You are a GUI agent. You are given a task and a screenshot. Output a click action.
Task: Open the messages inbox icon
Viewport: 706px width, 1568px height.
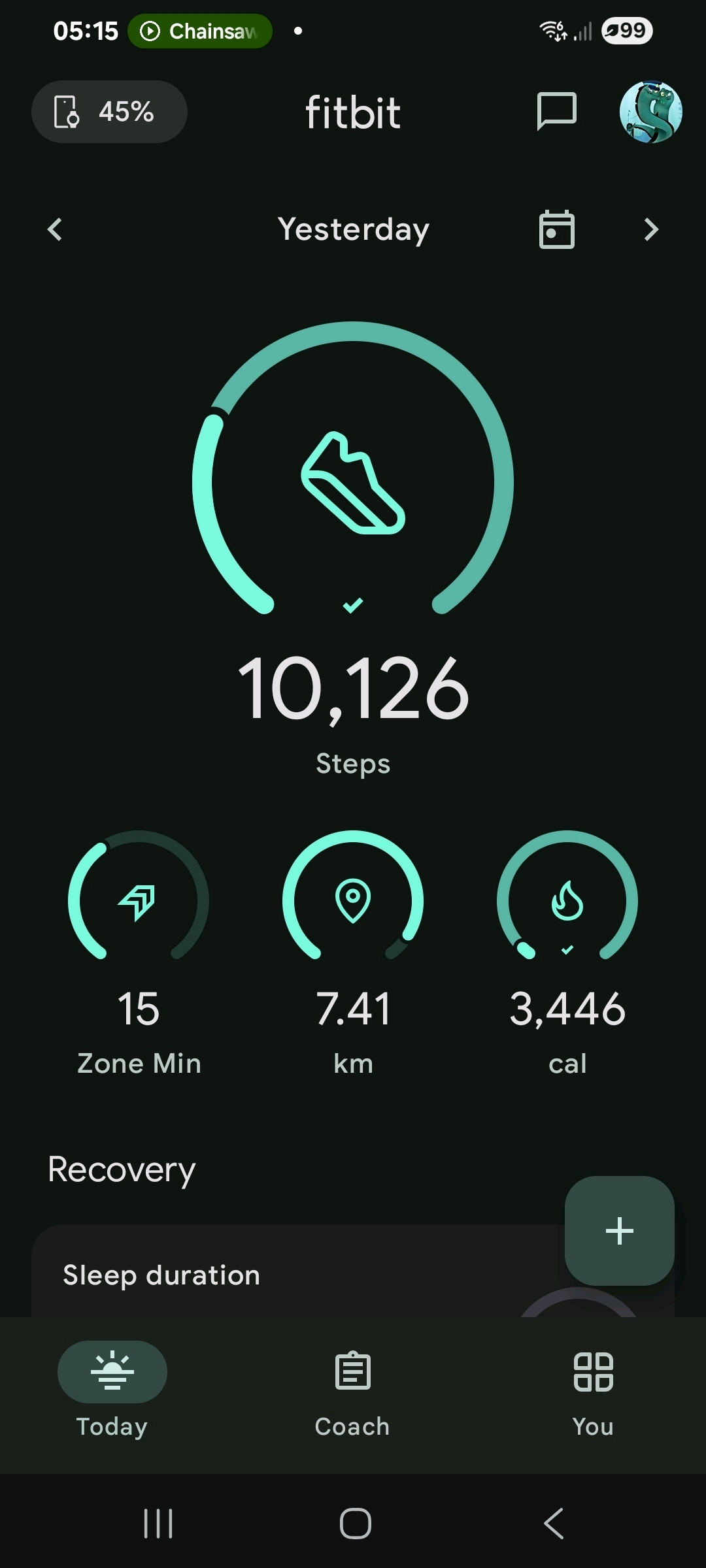(x=556, y=111)
